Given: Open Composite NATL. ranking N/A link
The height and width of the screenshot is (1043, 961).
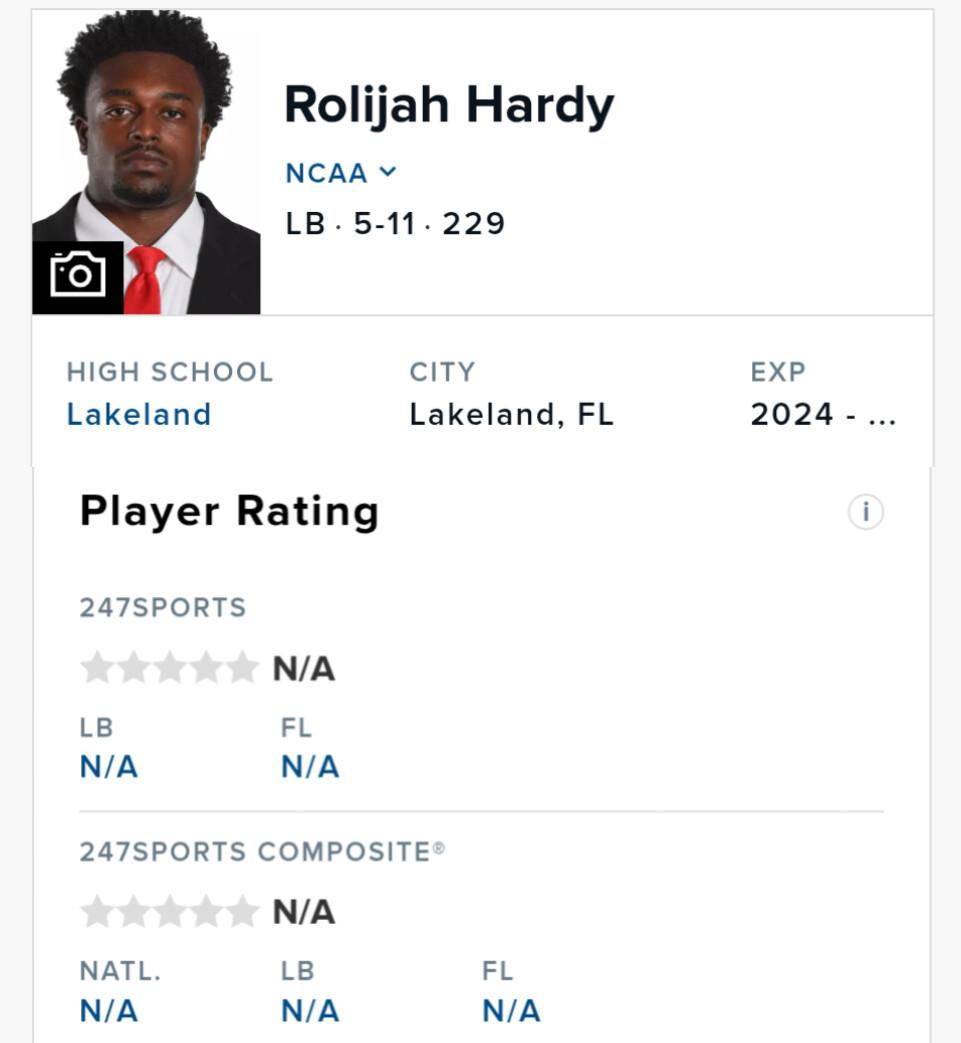Looking at the screenshot, I should pyautogui.click(x=108, y=1011).
